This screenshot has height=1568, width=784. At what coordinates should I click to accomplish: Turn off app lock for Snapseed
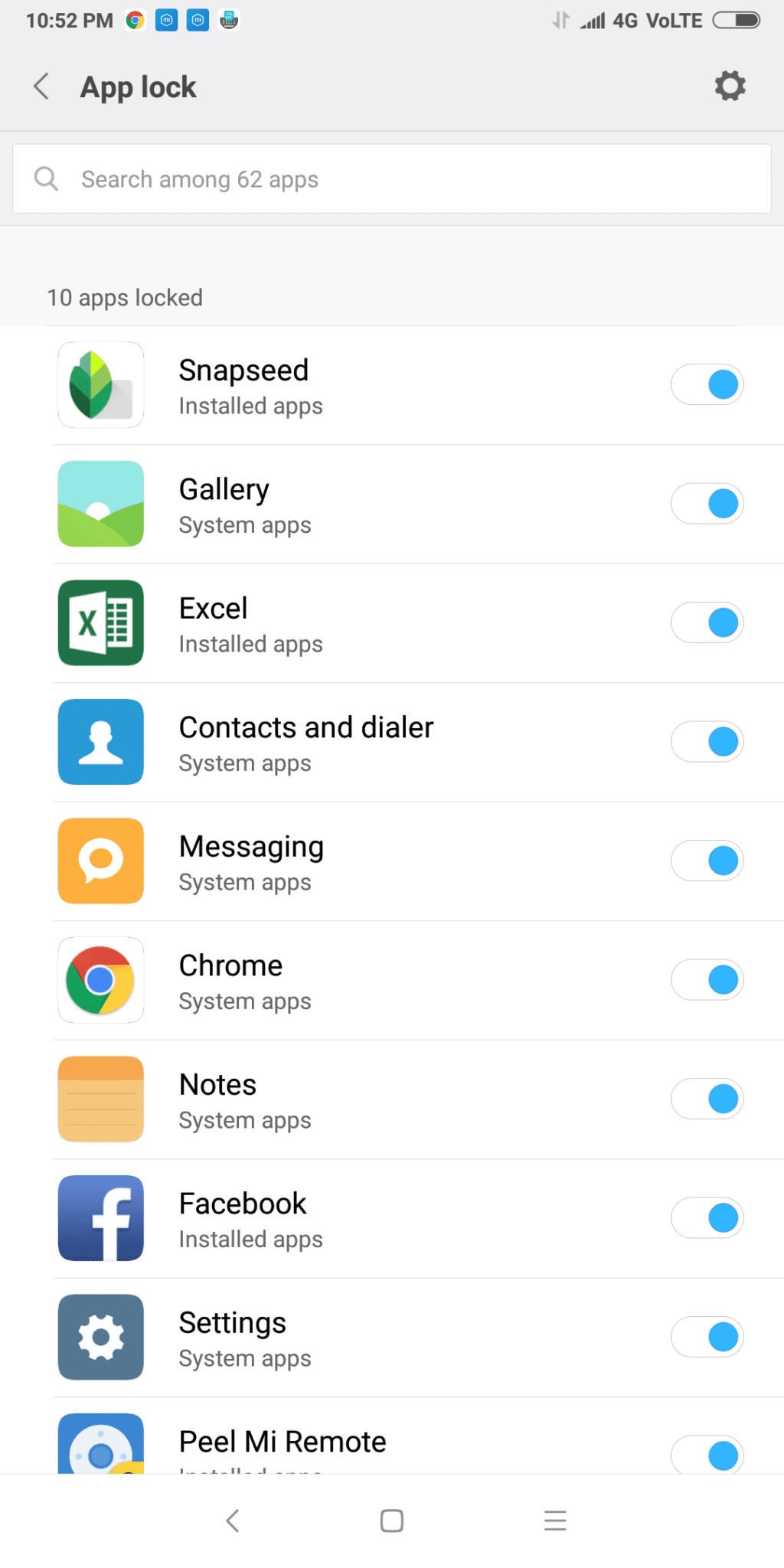tap(707, 384)
